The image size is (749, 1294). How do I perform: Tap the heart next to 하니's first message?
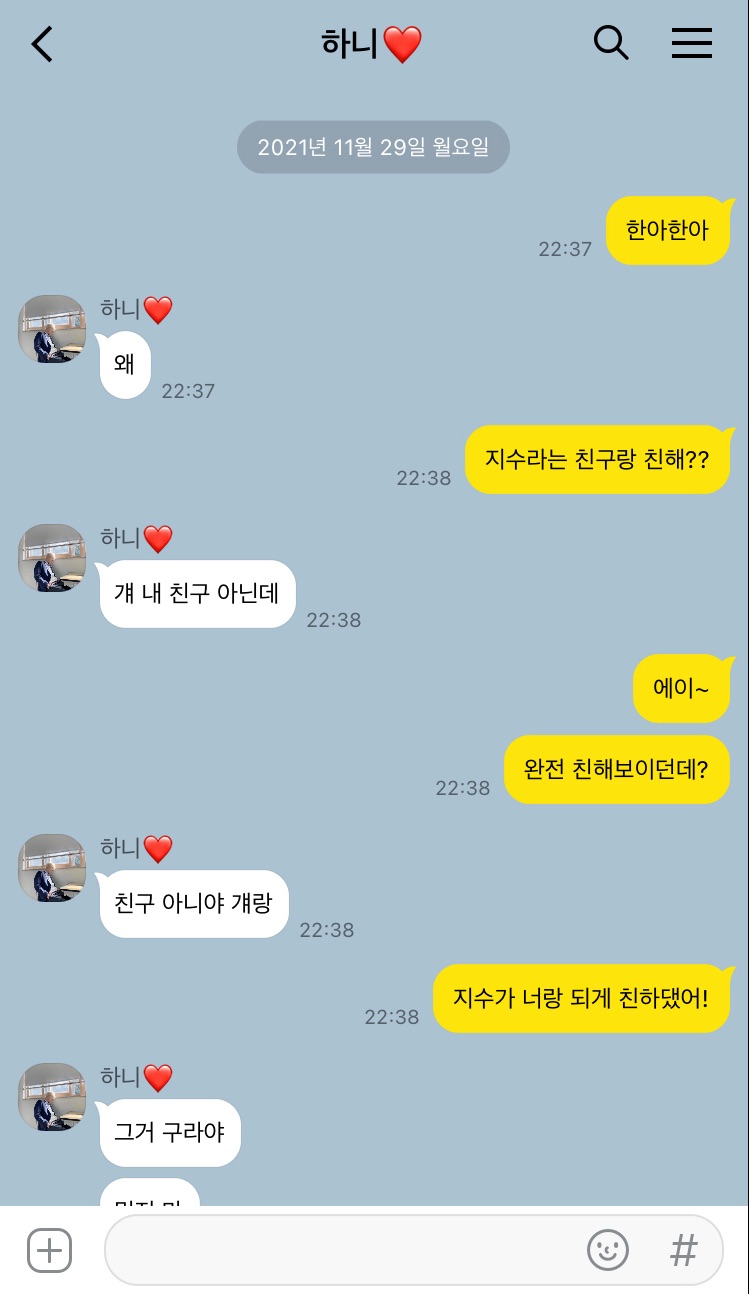pyautogui.click(x=160, y=309)
